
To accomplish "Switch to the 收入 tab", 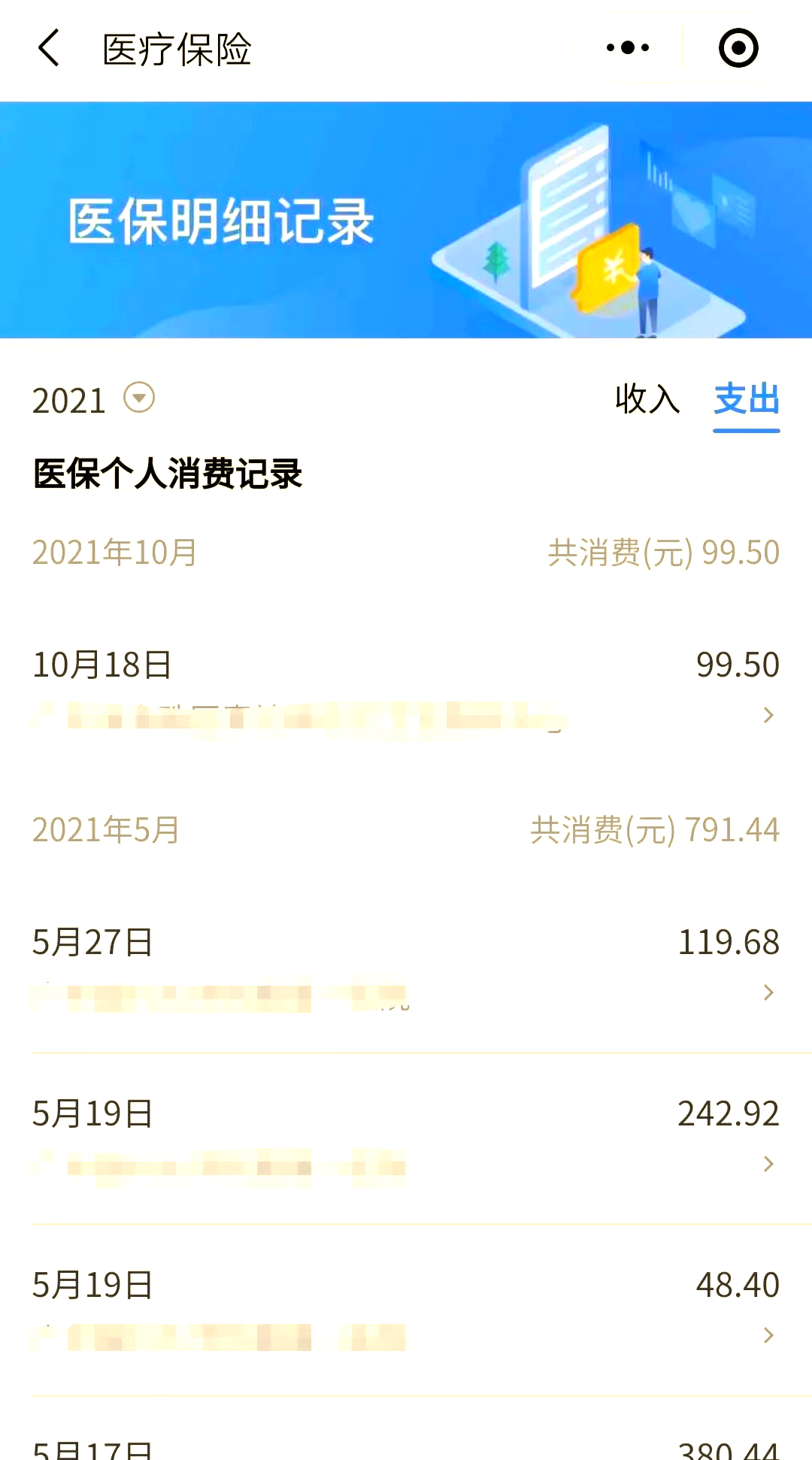I will click(x=648, y=401).
